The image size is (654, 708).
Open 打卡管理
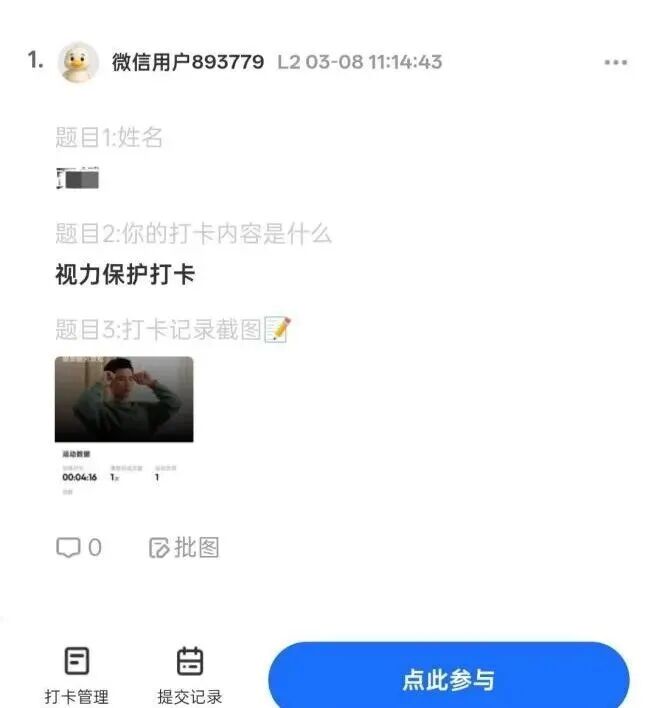[x=76, y=675]
